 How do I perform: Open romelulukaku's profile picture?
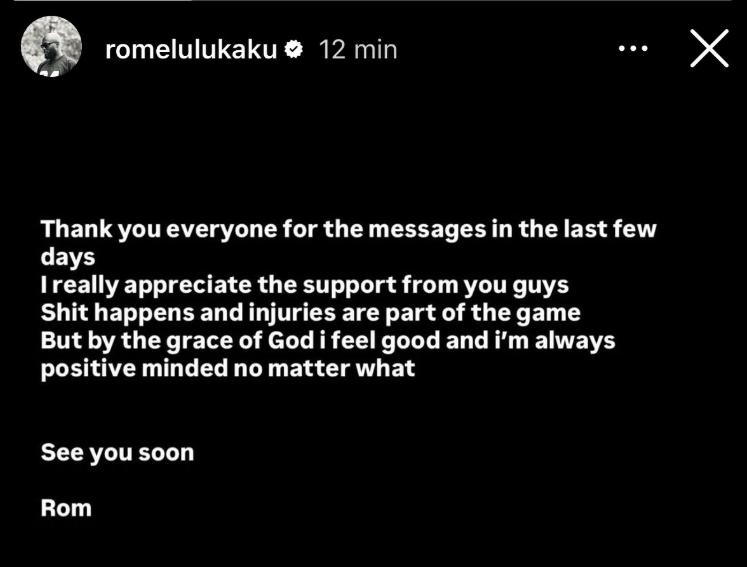tap(51, 49)
